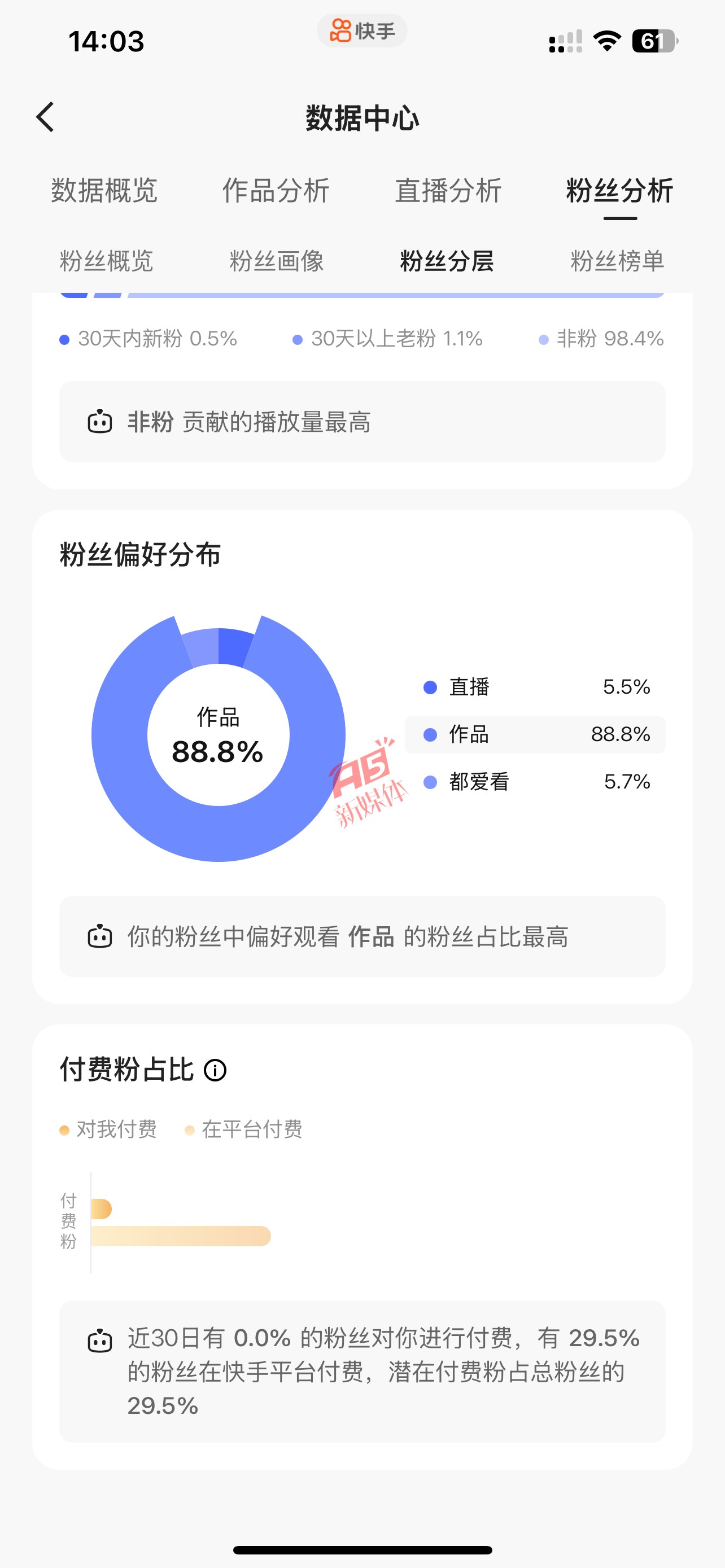This screenshot has height=1568, width=725.
Task: Switch to the 数据概览 tab
Action: pos(104,191)
